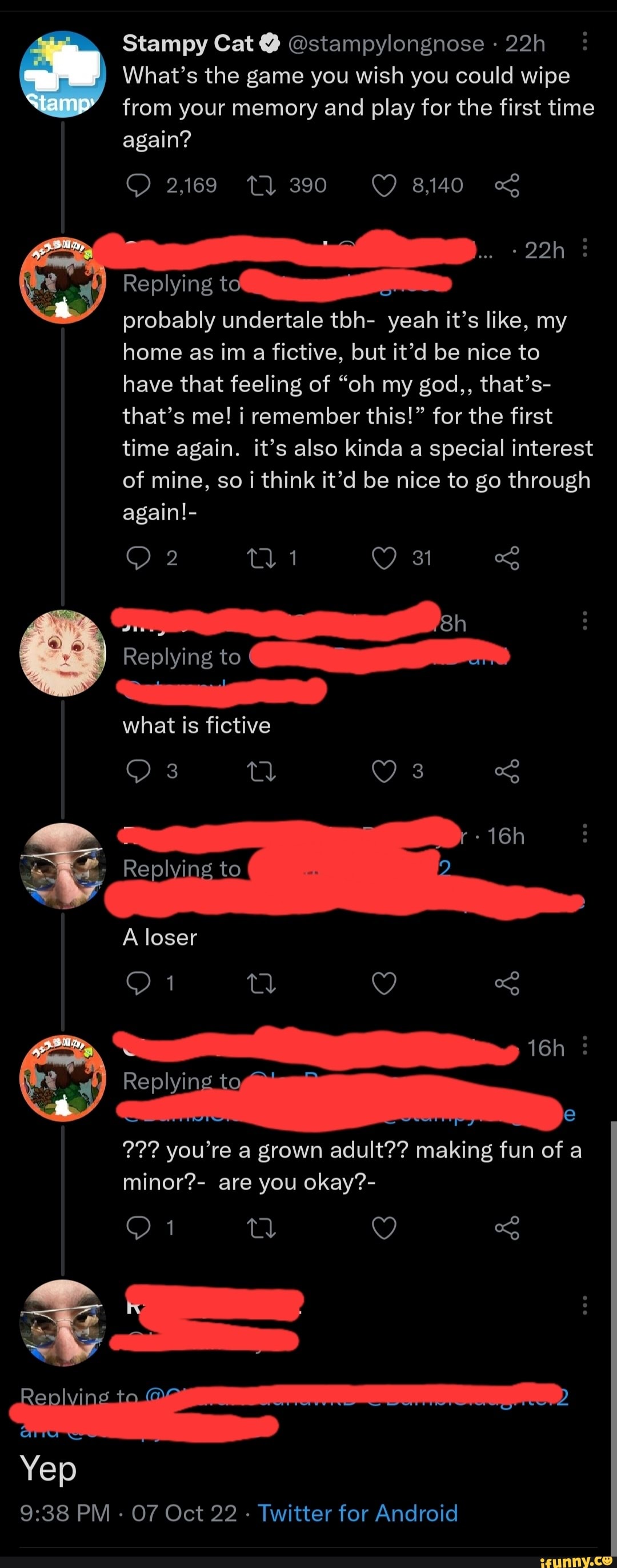Open overflow menu on the "Yep" tweet
Screen dimensions: 617x1568
tap(585, 1305)
